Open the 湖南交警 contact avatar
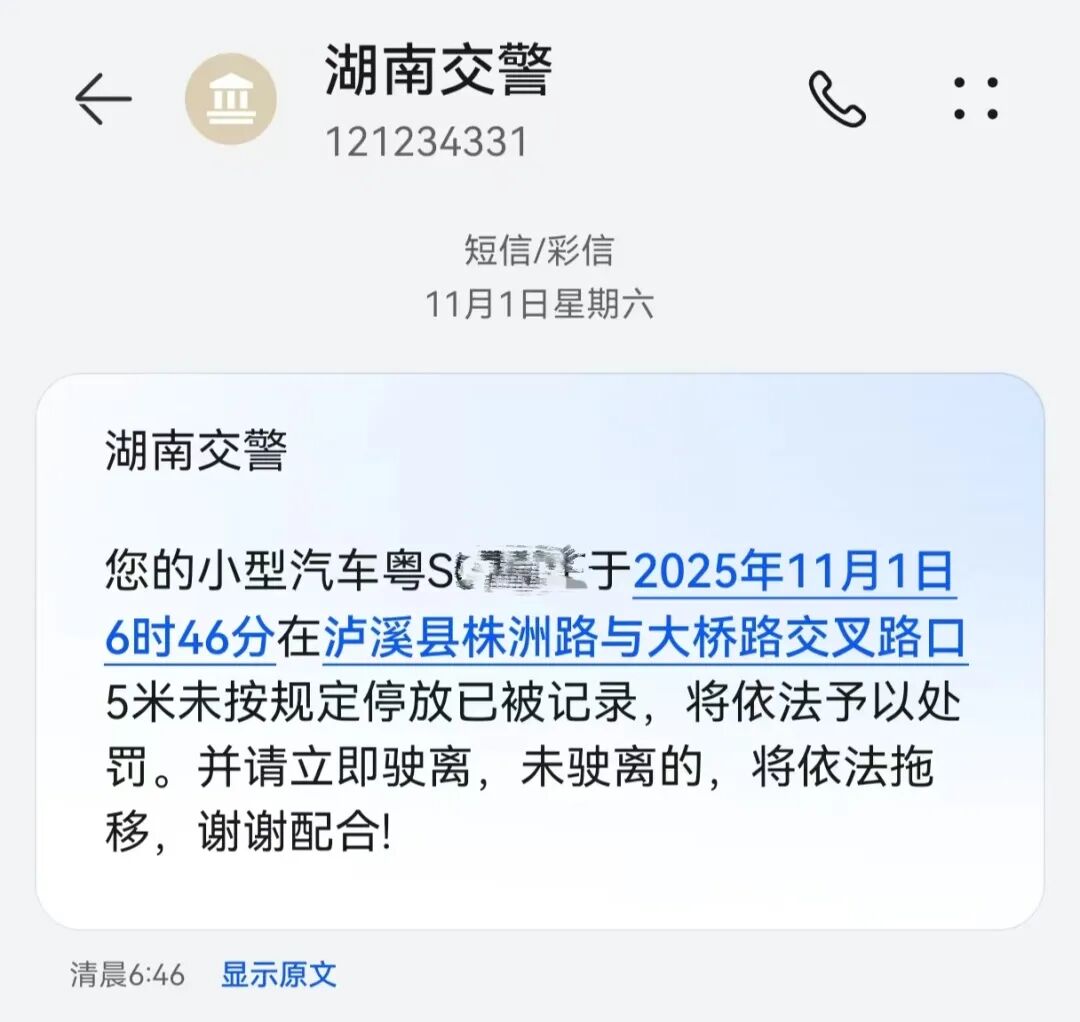The width and height of the screenshot is (1080, 1022). pos(231,99)
